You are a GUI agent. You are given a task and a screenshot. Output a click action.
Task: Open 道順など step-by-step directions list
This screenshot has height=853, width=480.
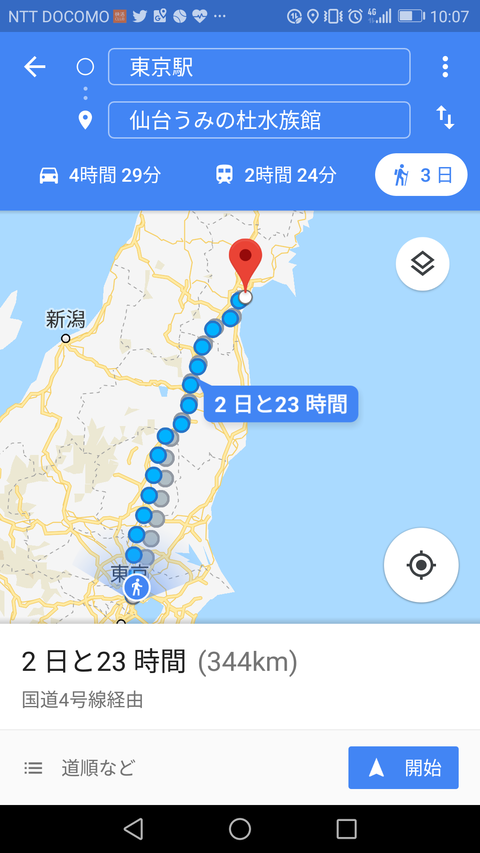(79, 768)
